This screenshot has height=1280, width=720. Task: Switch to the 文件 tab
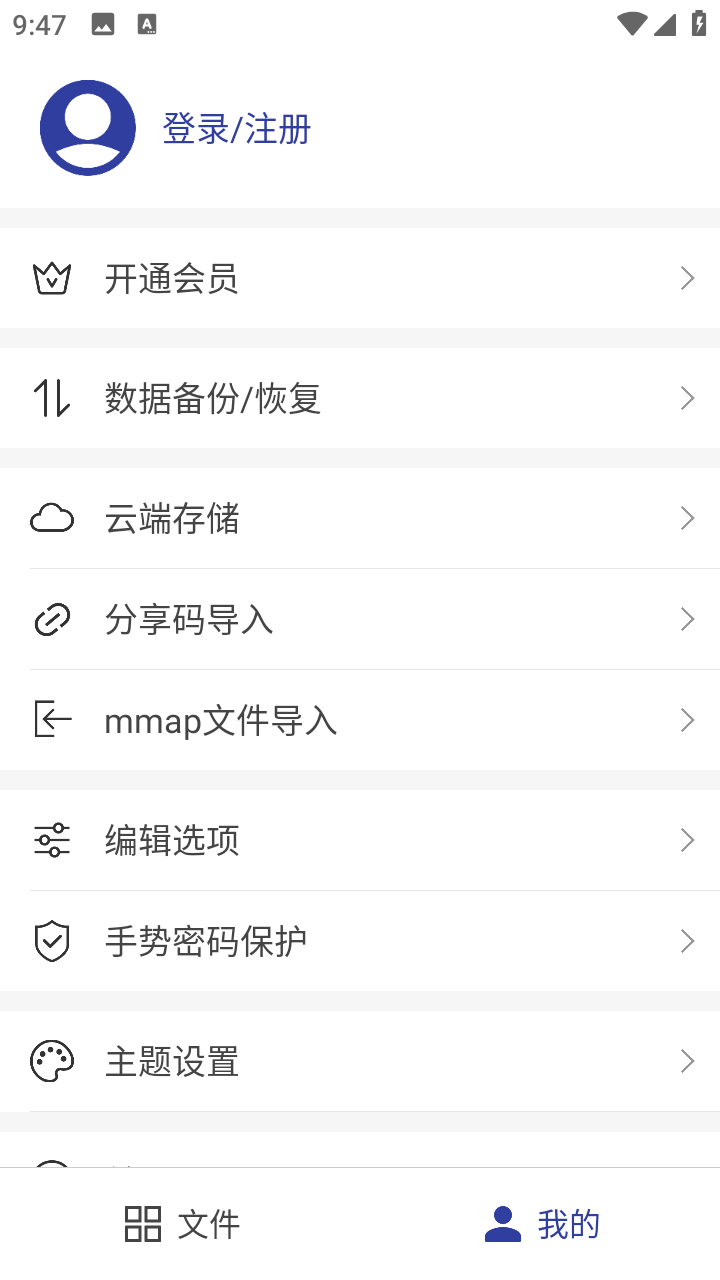point(182,1224)
